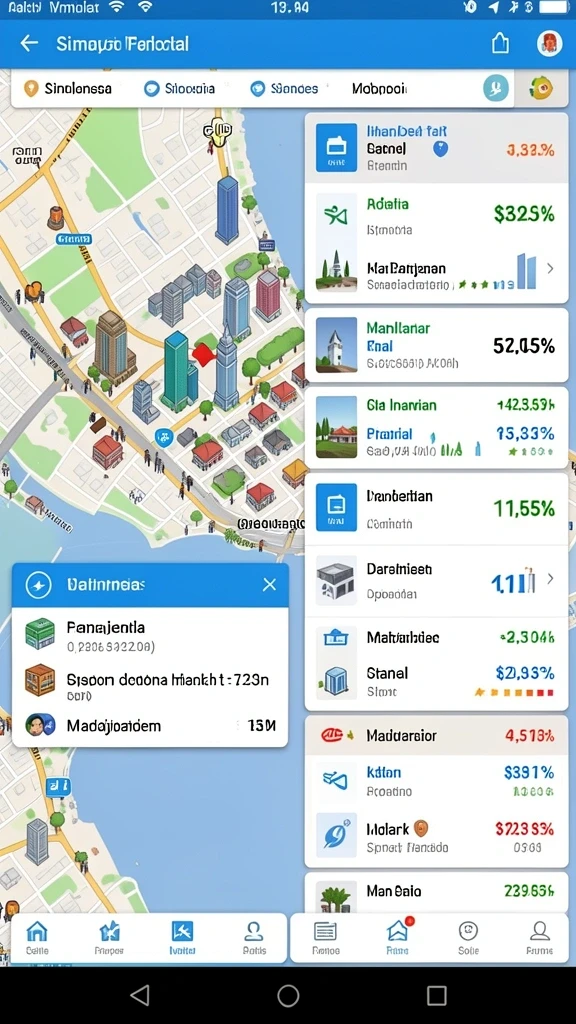Open the share icon in the app bar
576x1024 pixels.
point(500,43)
